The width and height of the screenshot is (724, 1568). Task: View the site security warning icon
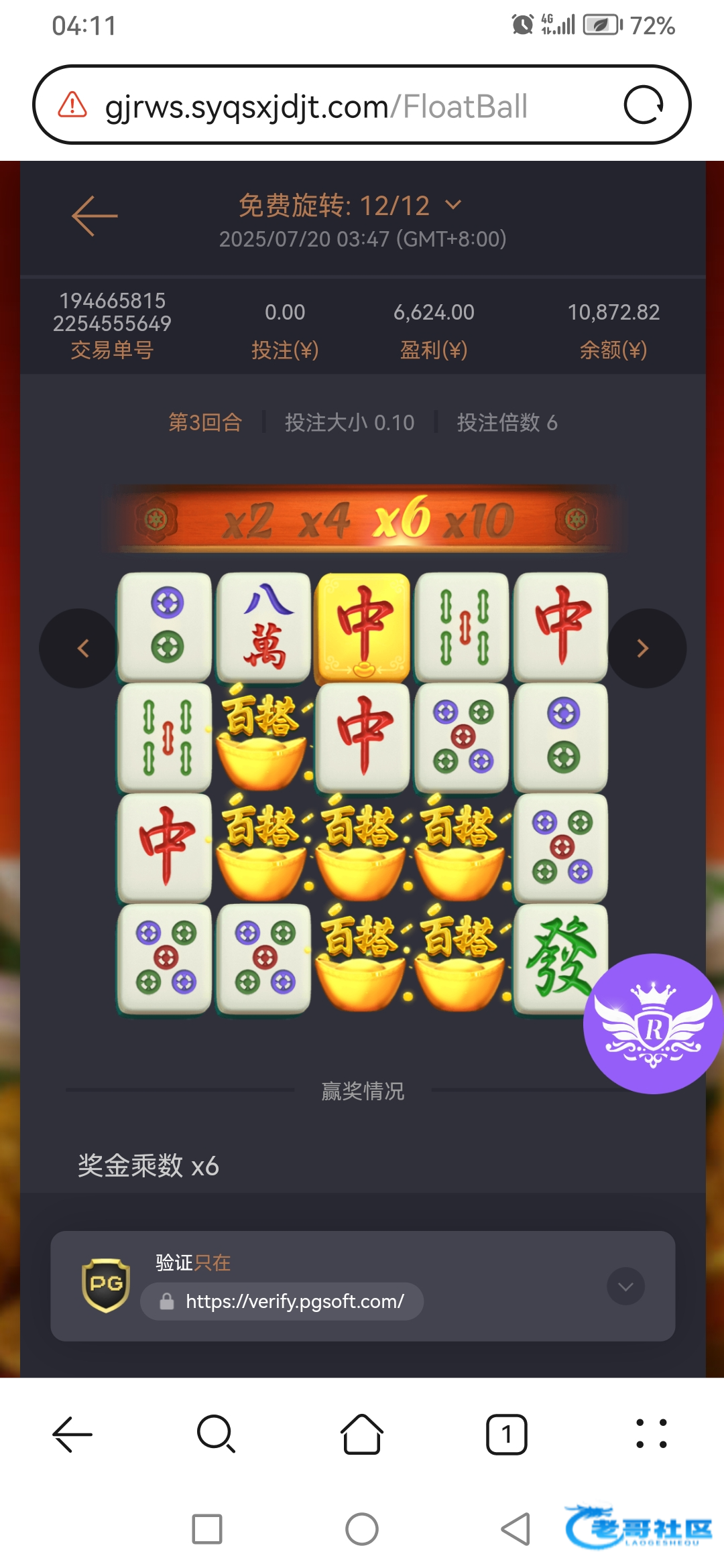point(72,105)
